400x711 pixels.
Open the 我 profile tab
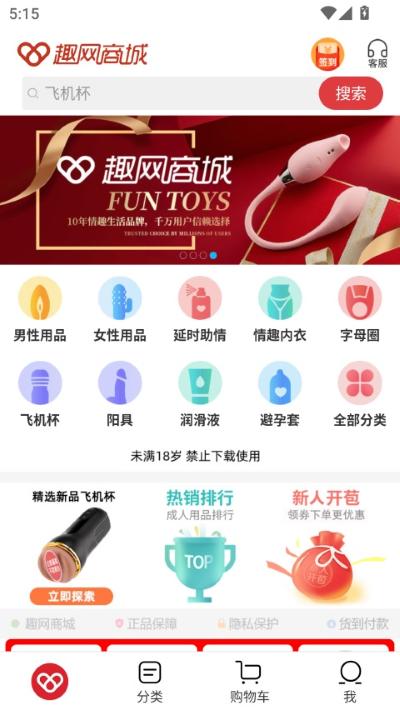[x=350, y=682]
